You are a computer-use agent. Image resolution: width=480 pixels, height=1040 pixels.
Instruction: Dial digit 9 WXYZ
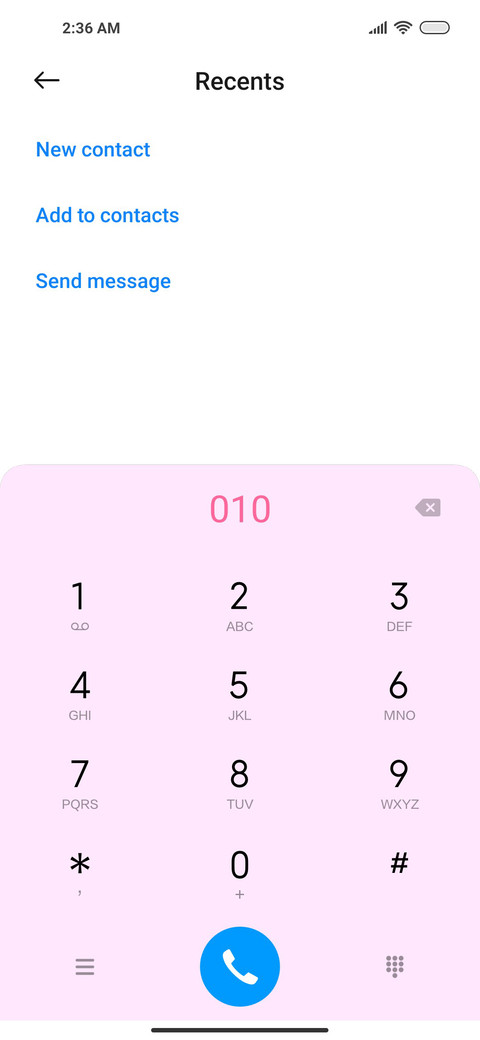click(x=399, y=784)
